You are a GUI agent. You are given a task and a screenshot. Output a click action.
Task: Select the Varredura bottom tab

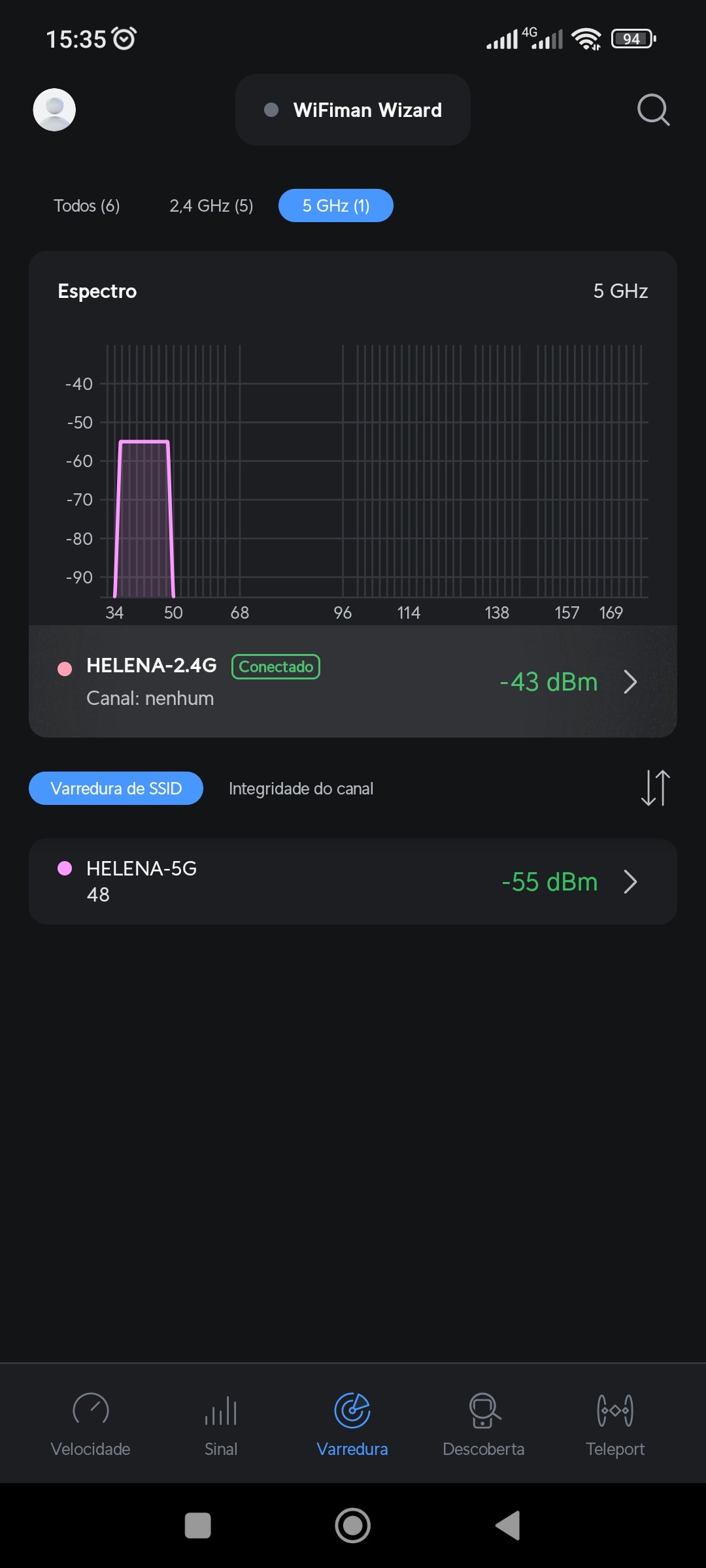coord(352,1424)
